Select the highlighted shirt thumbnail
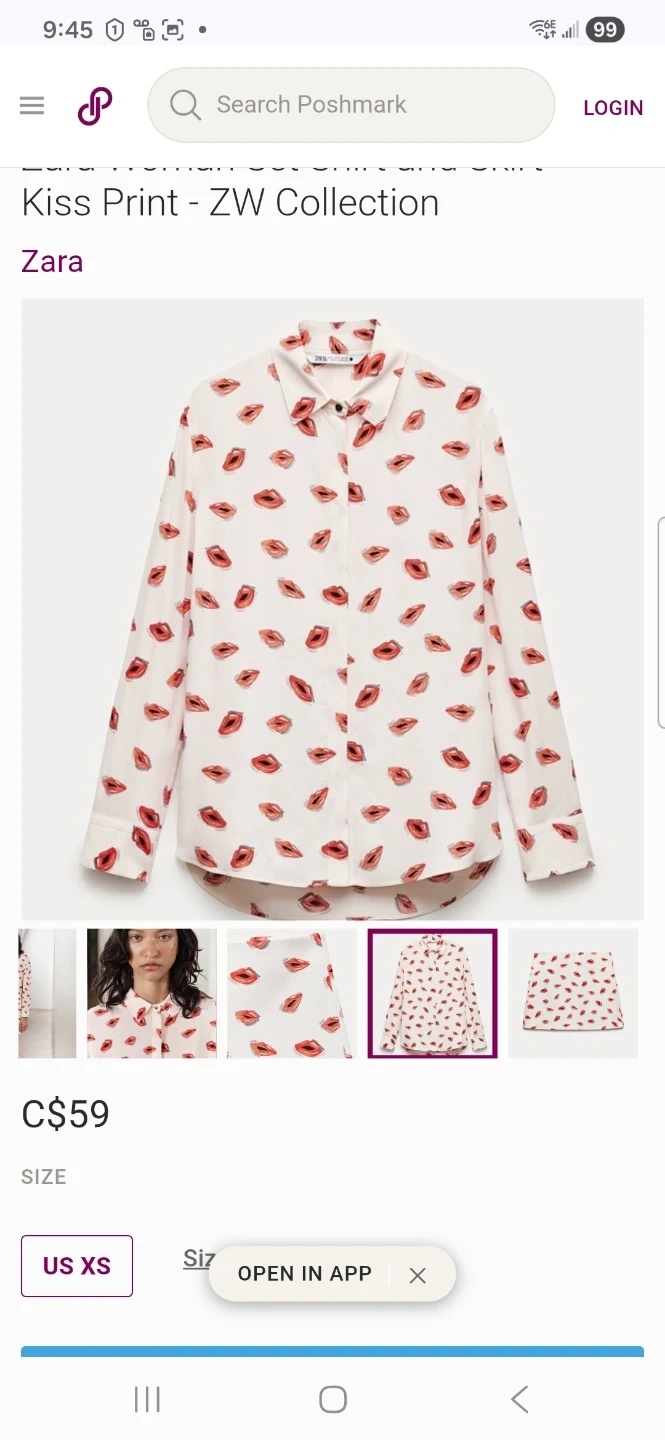Screen dimensions: 665x1440 click(432, 993)
